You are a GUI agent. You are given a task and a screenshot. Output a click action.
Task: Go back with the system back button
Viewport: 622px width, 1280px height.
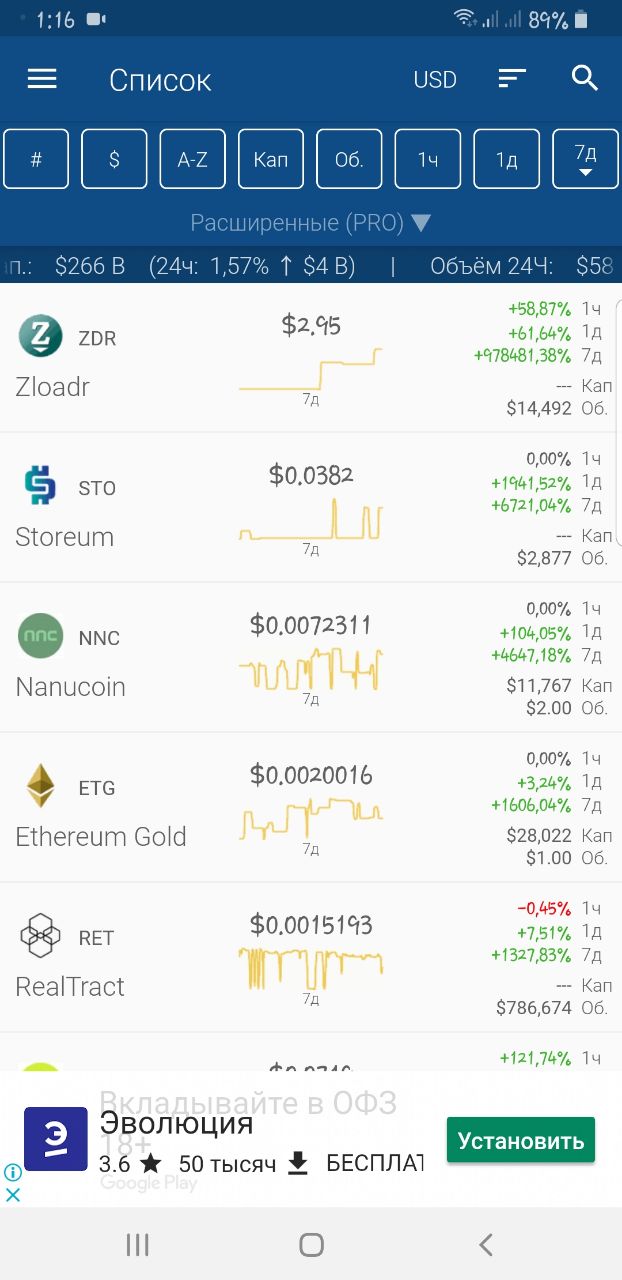(486, 1245)
